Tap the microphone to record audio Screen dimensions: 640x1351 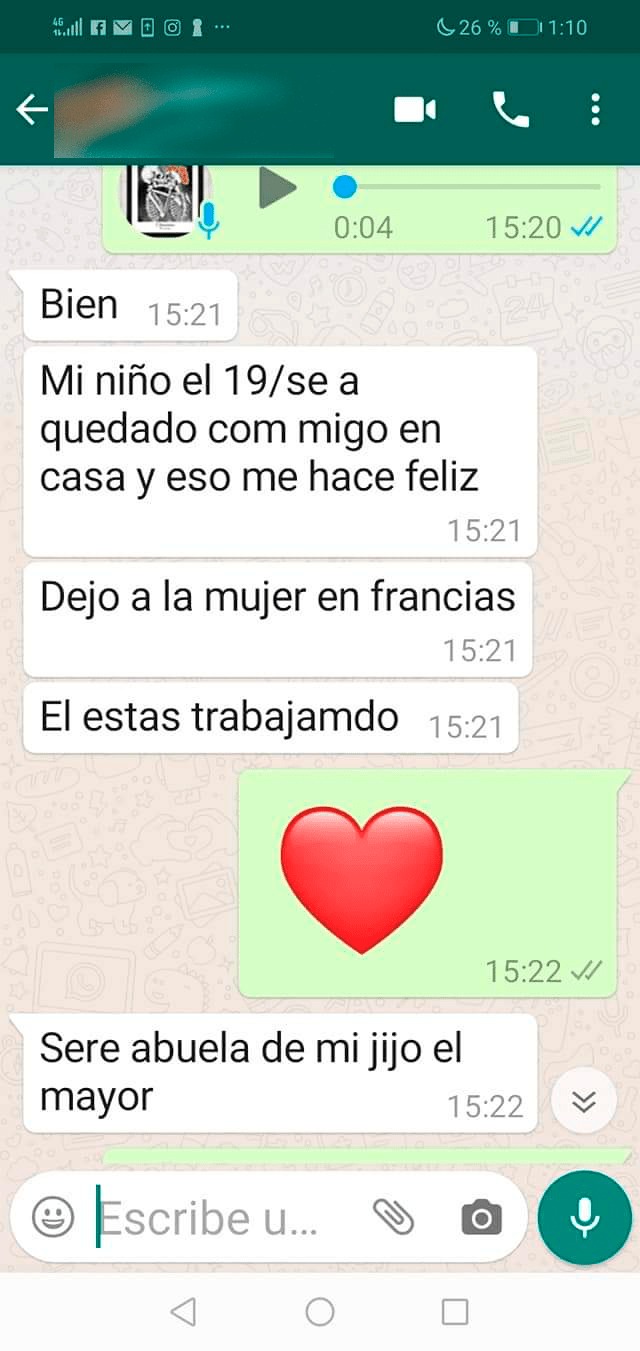[584, 1217]
